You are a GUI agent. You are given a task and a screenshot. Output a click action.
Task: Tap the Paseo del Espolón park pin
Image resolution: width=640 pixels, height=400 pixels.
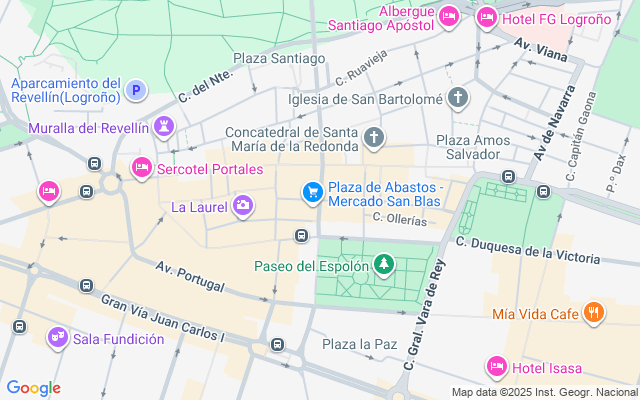[383, 265]
